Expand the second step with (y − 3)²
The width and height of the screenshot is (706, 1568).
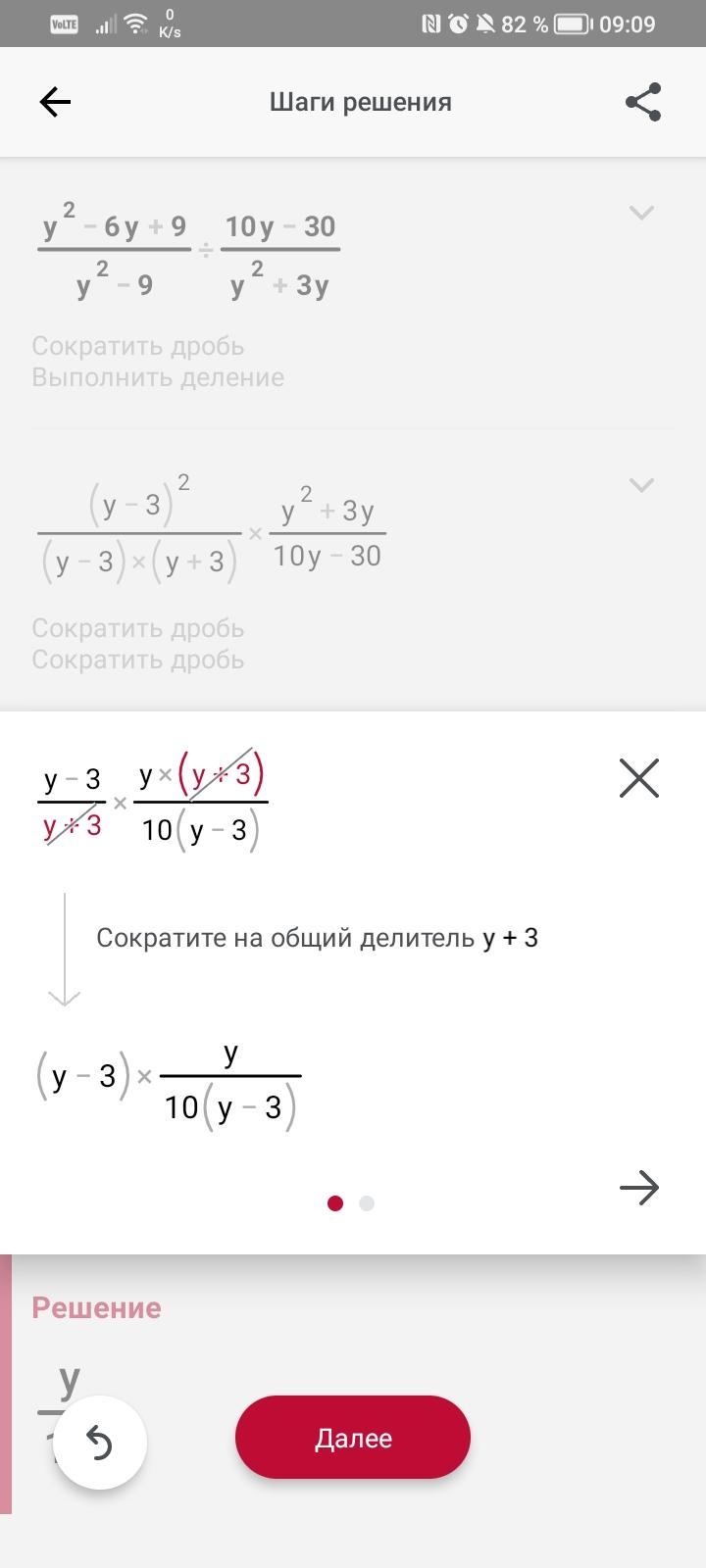click(x=641, y=485)
